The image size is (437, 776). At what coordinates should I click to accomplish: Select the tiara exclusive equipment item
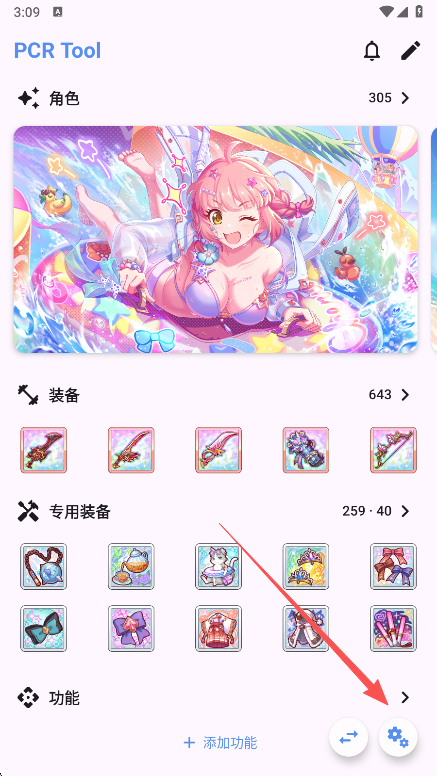click(x=306, y=566)
